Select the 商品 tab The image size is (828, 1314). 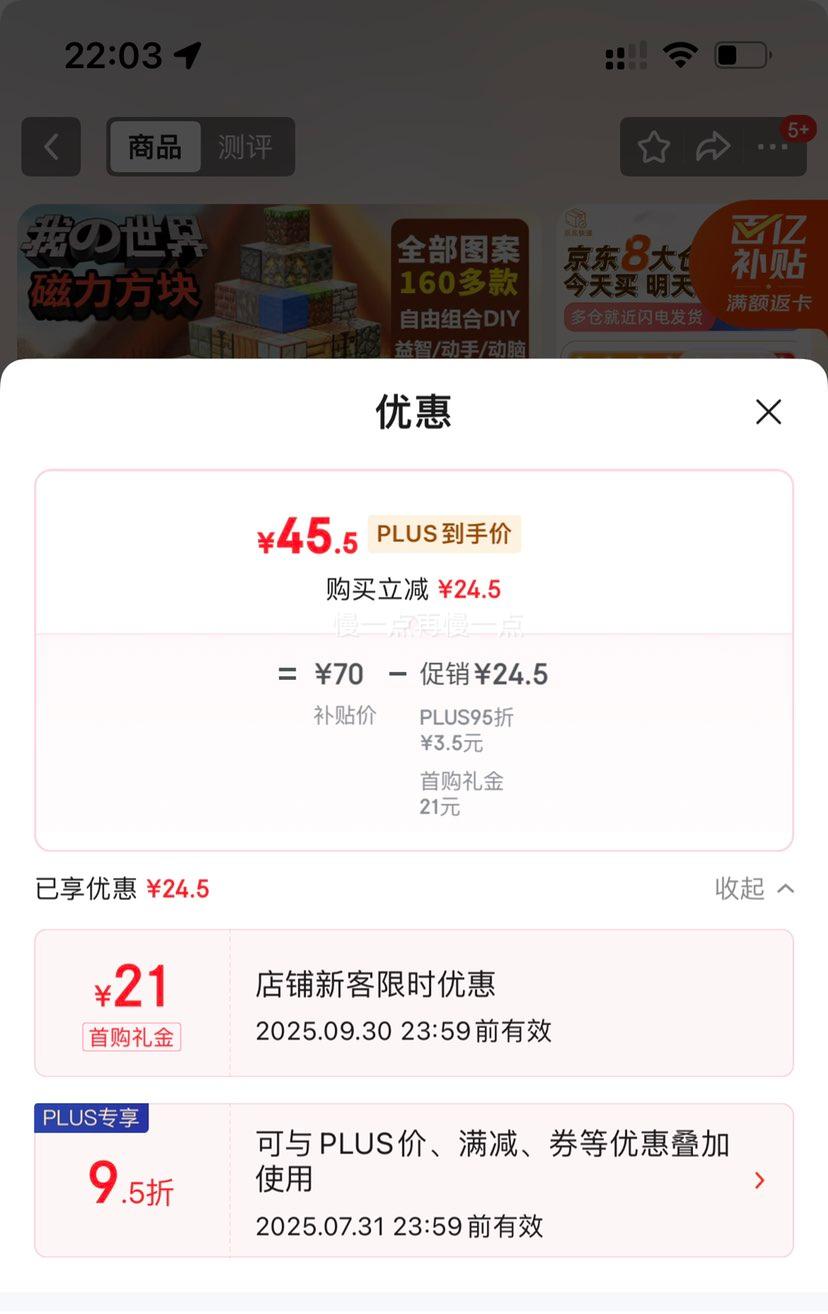[x=155, y=147]
